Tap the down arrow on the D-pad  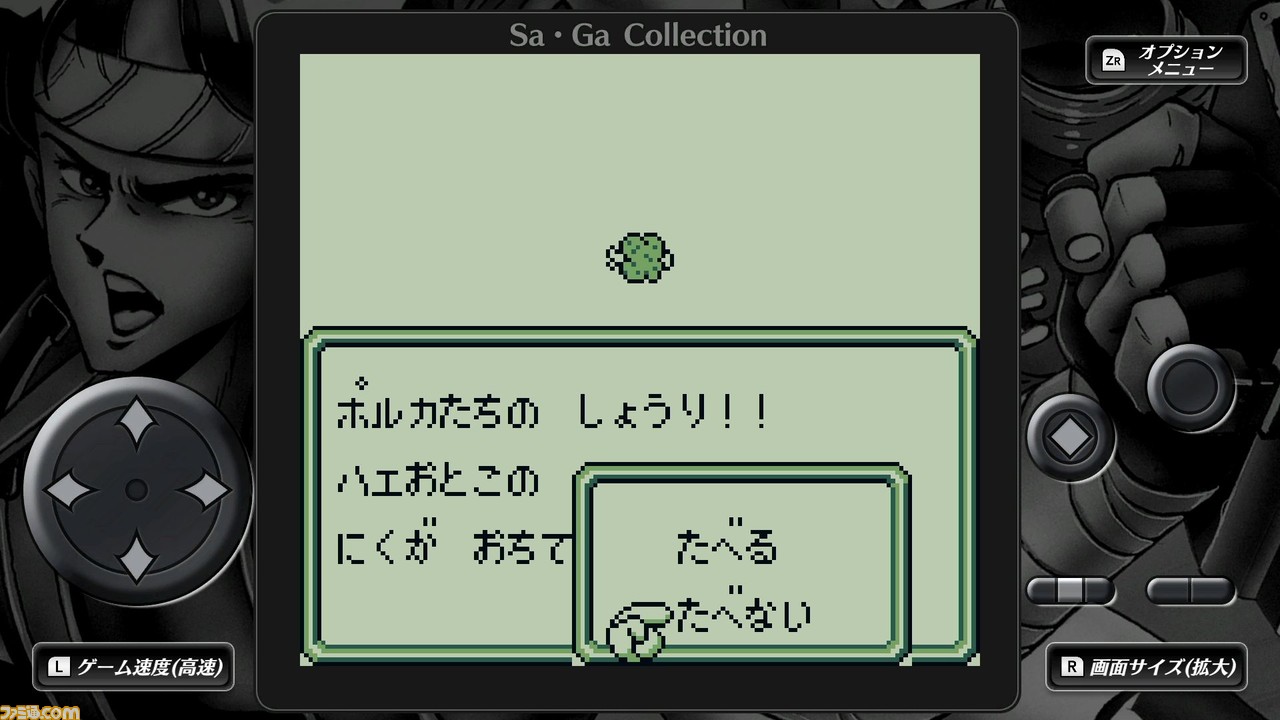pyautogui.click(x=135, y=556)
